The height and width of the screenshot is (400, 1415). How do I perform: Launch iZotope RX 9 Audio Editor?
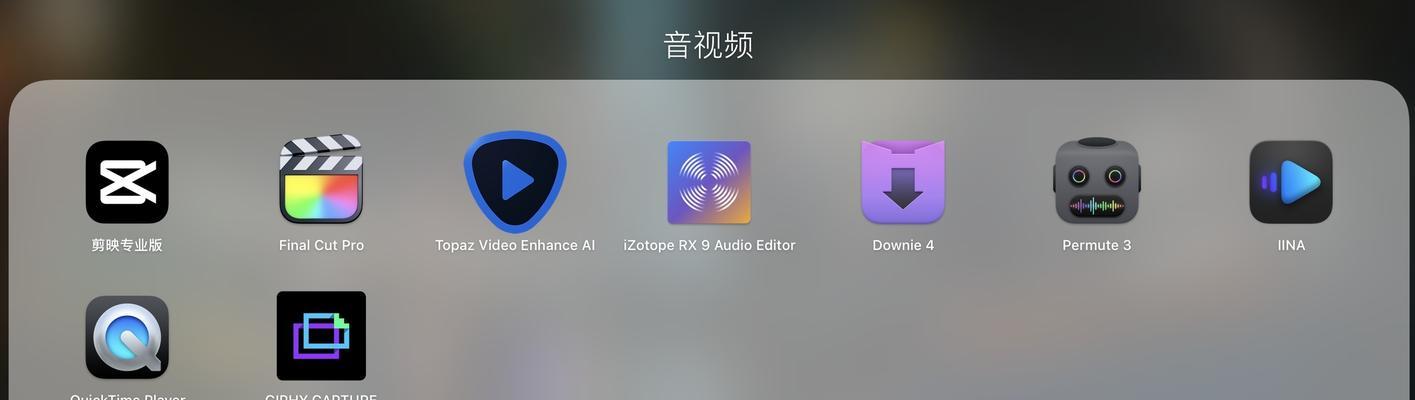point(709,182)
